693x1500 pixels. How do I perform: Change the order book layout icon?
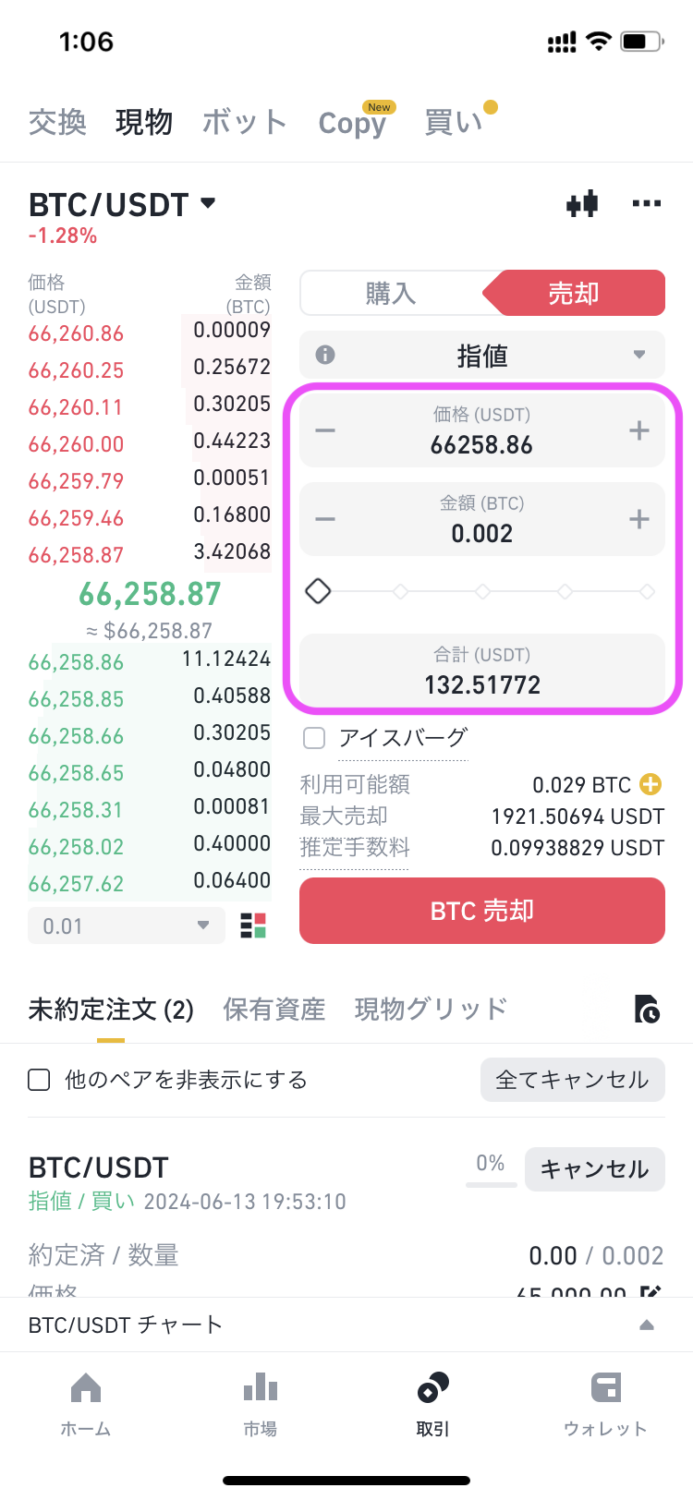pyautogui.click(x=253, y=926)
